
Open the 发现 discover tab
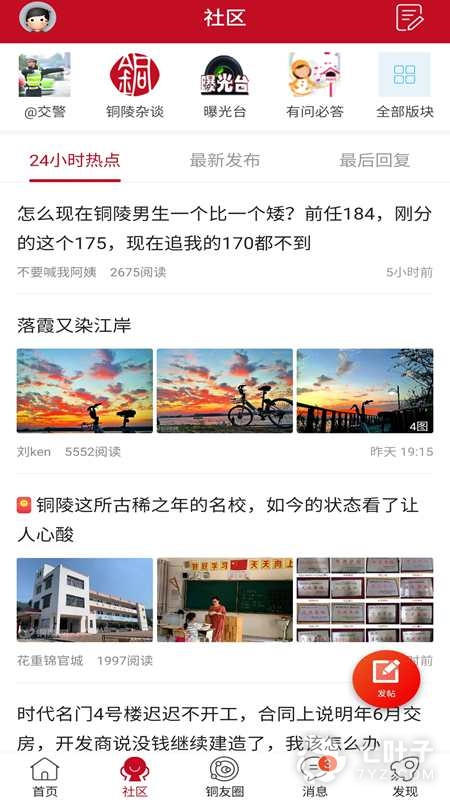tap(405, 777)
